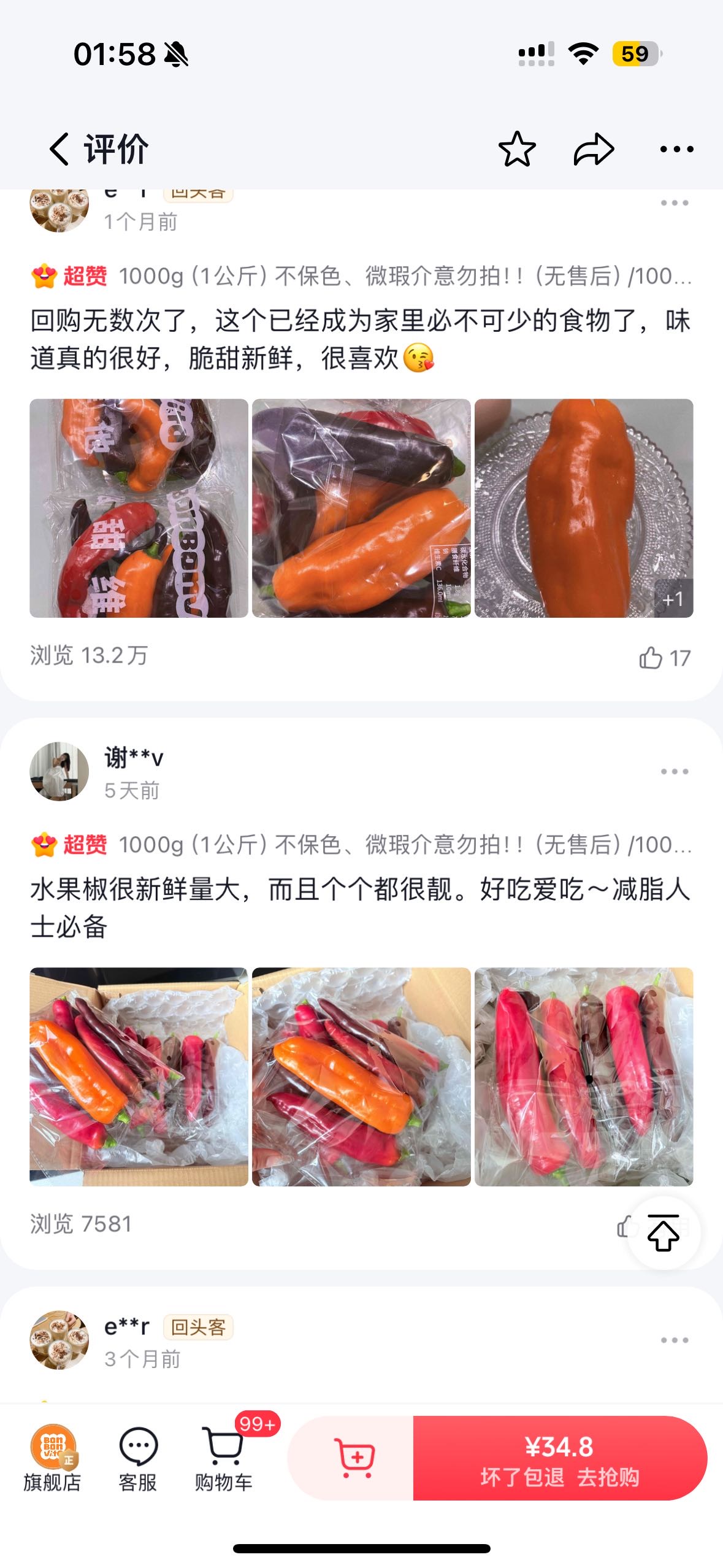Like the review with 17 thumbs up
This screenshot has height=1568, width=723.
click(x=664, y=658)
